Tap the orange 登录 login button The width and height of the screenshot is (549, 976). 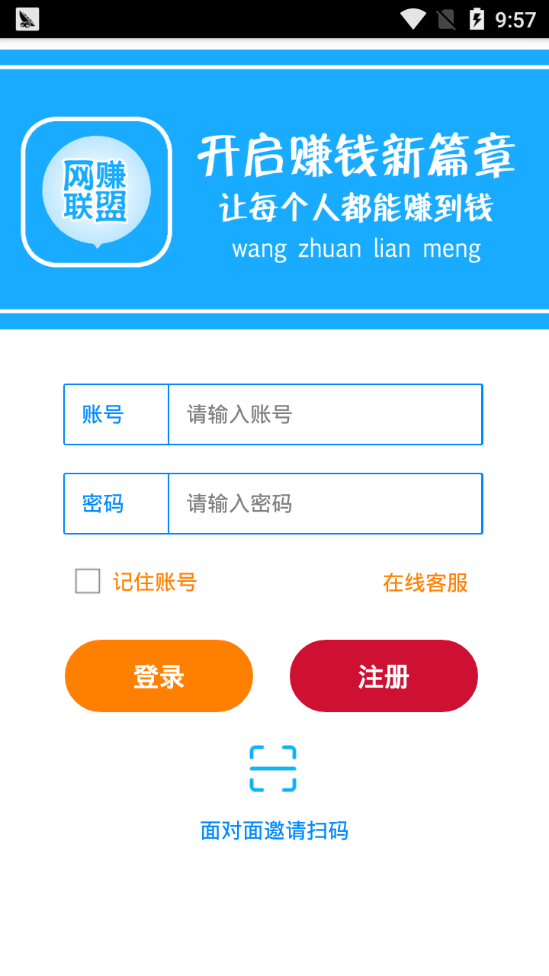pos(159,676)
